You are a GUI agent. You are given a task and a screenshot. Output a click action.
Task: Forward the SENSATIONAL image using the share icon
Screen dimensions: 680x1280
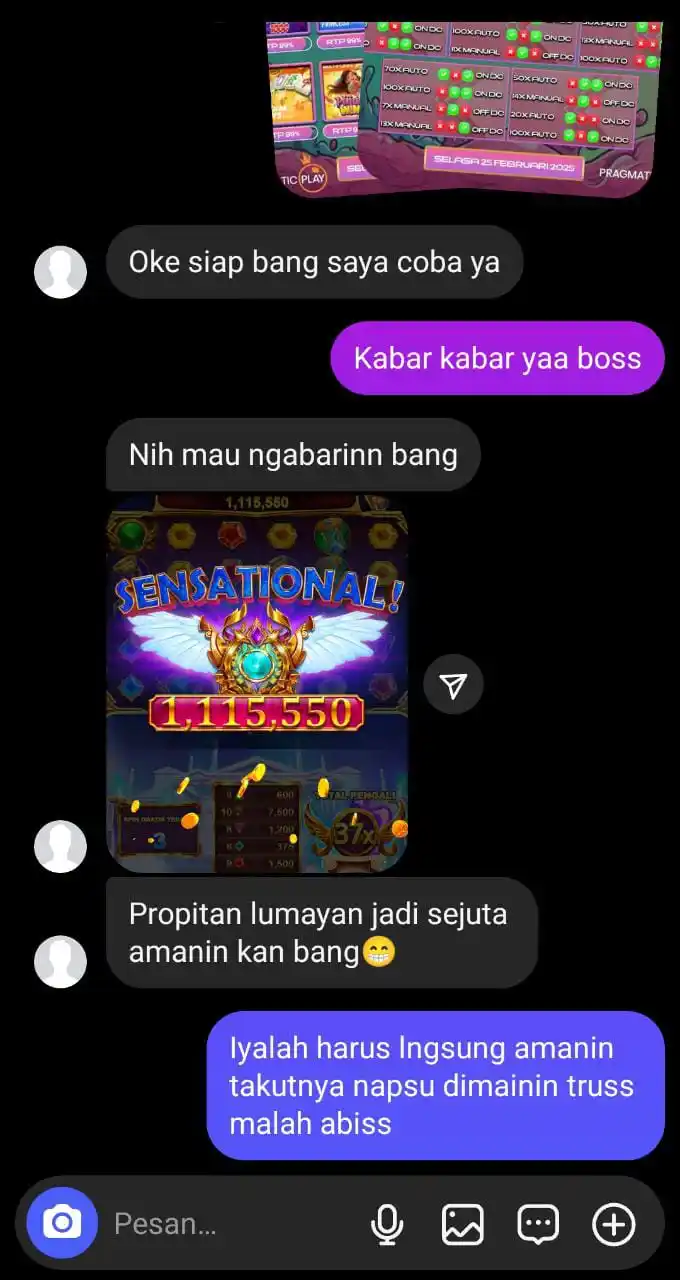(x=454, y=685)
